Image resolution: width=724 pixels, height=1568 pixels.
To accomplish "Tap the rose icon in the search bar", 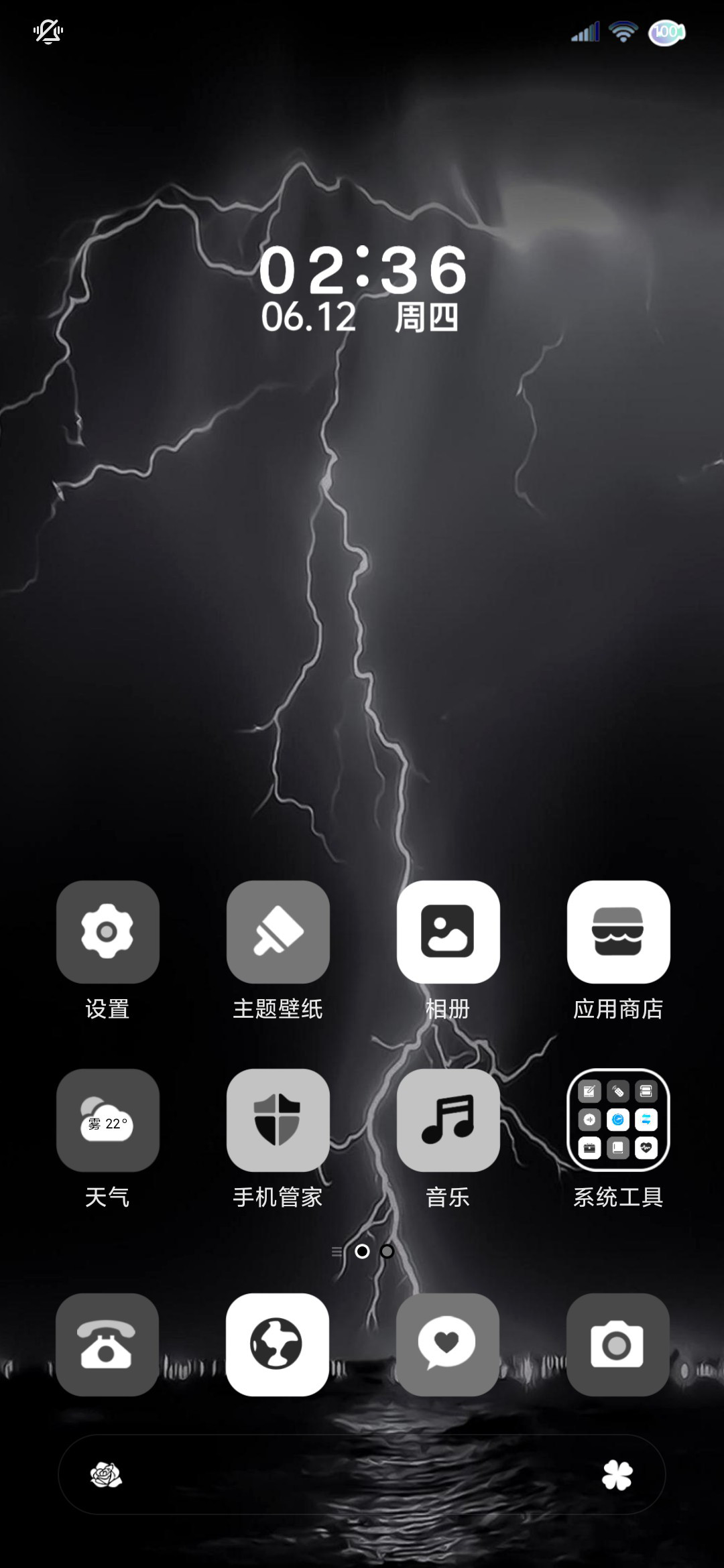I will tap(106, 1475).
